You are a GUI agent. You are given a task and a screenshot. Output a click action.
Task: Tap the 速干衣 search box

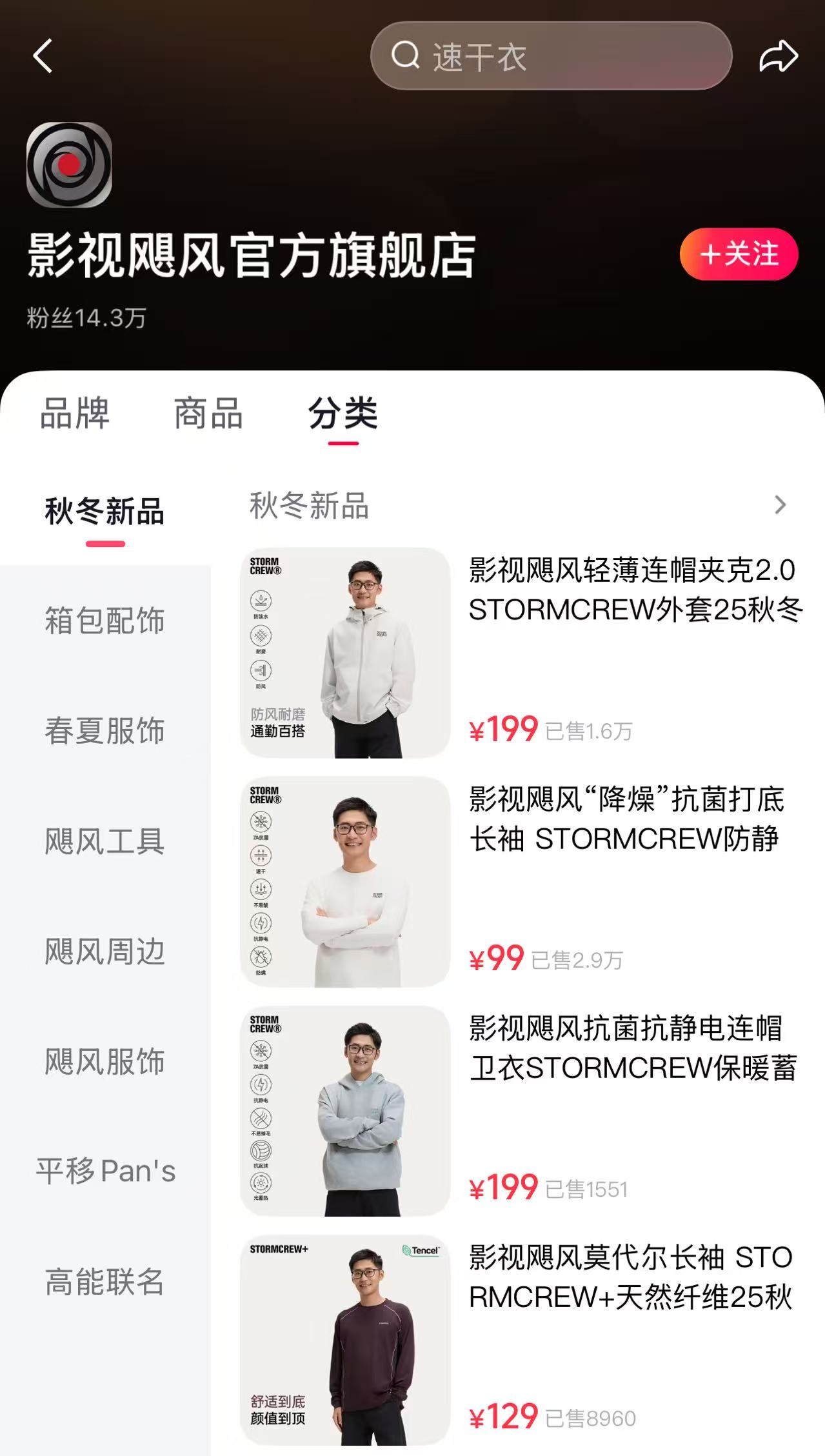coord(550,57)
